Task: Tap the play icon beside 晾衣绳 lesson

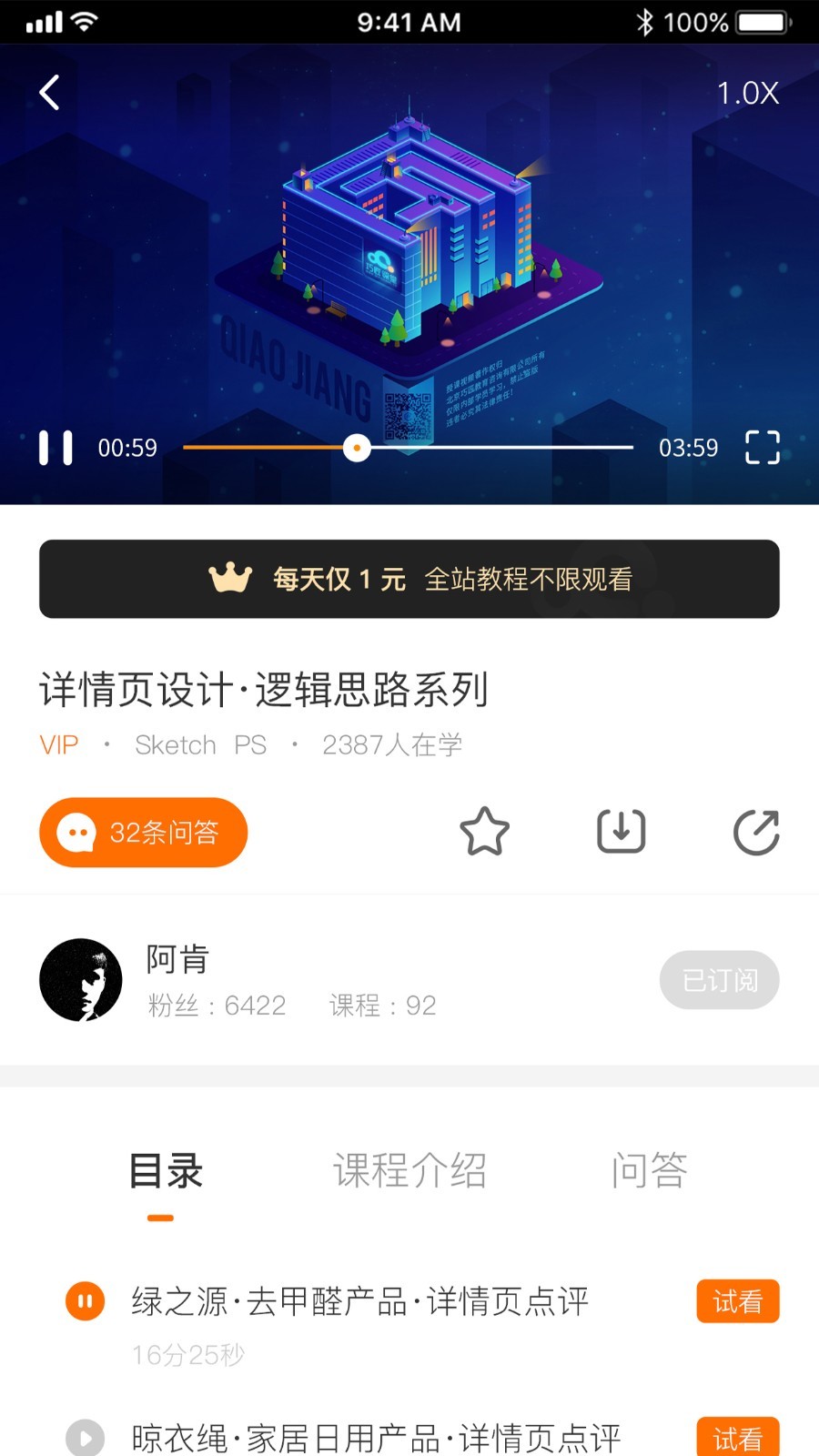Action: [85, 1436]
